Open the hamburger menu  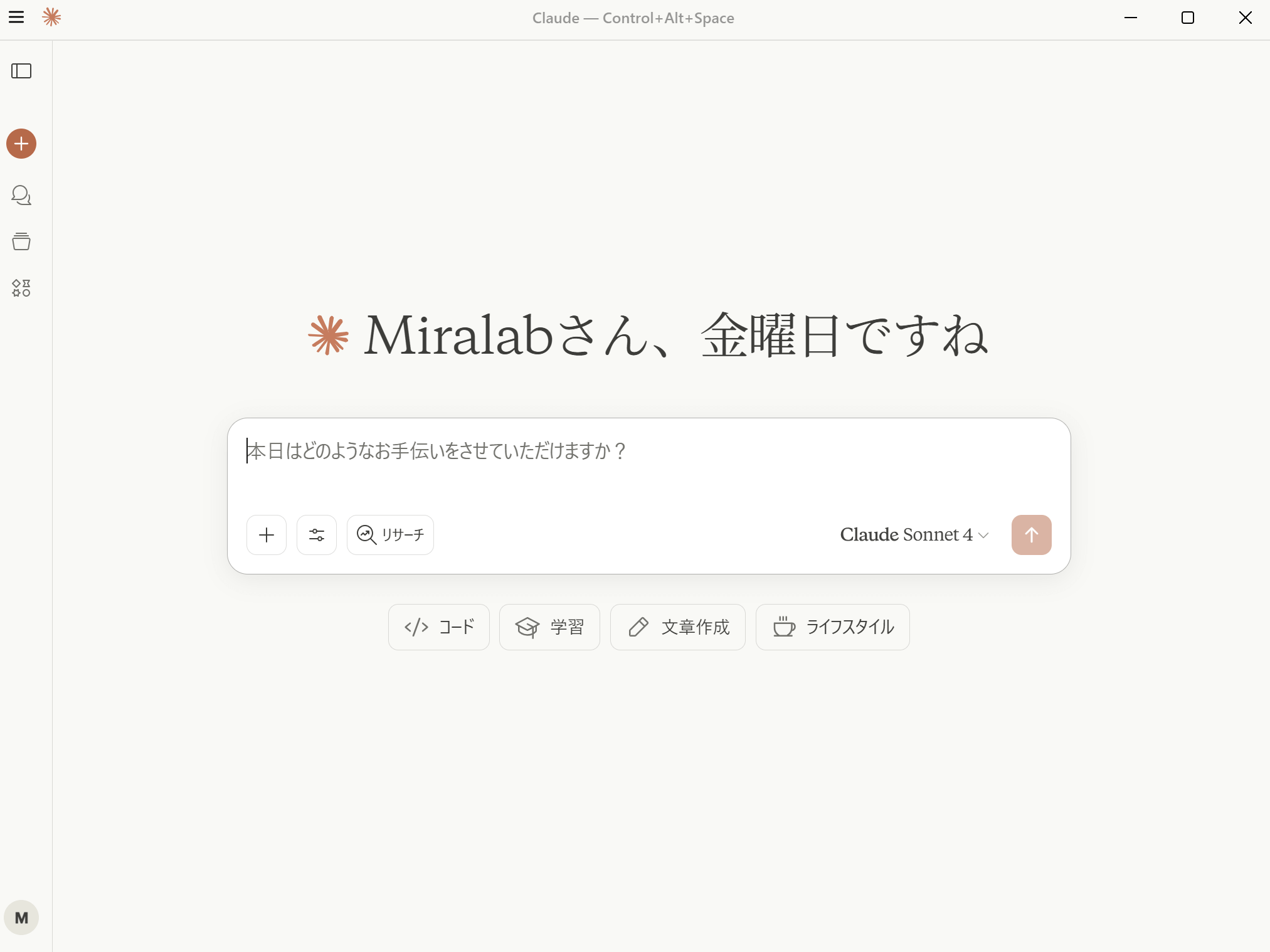16,18
